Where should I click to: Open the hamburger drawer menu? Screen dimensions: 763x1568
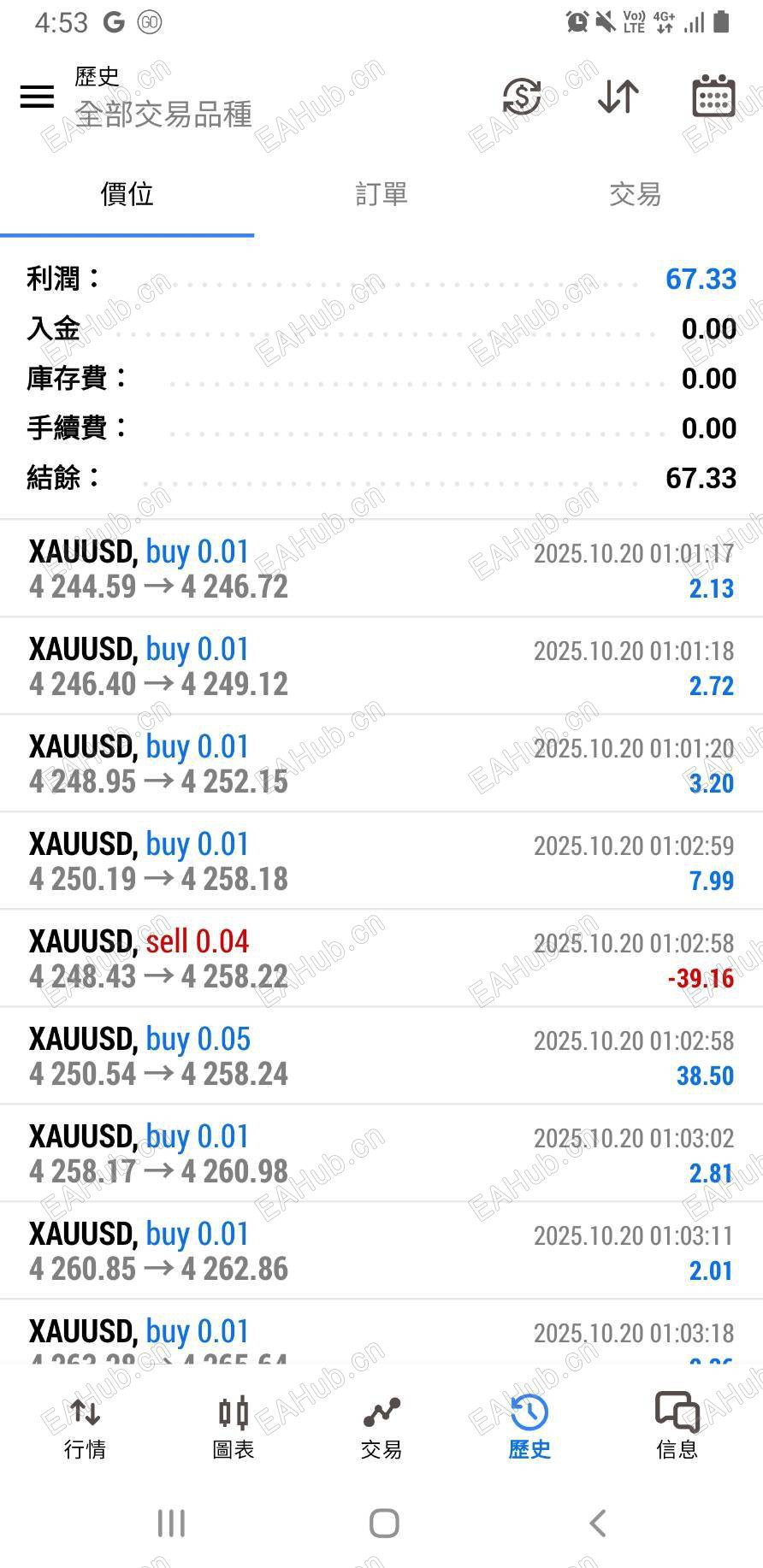pyautogui.click(x=37, y=96)
